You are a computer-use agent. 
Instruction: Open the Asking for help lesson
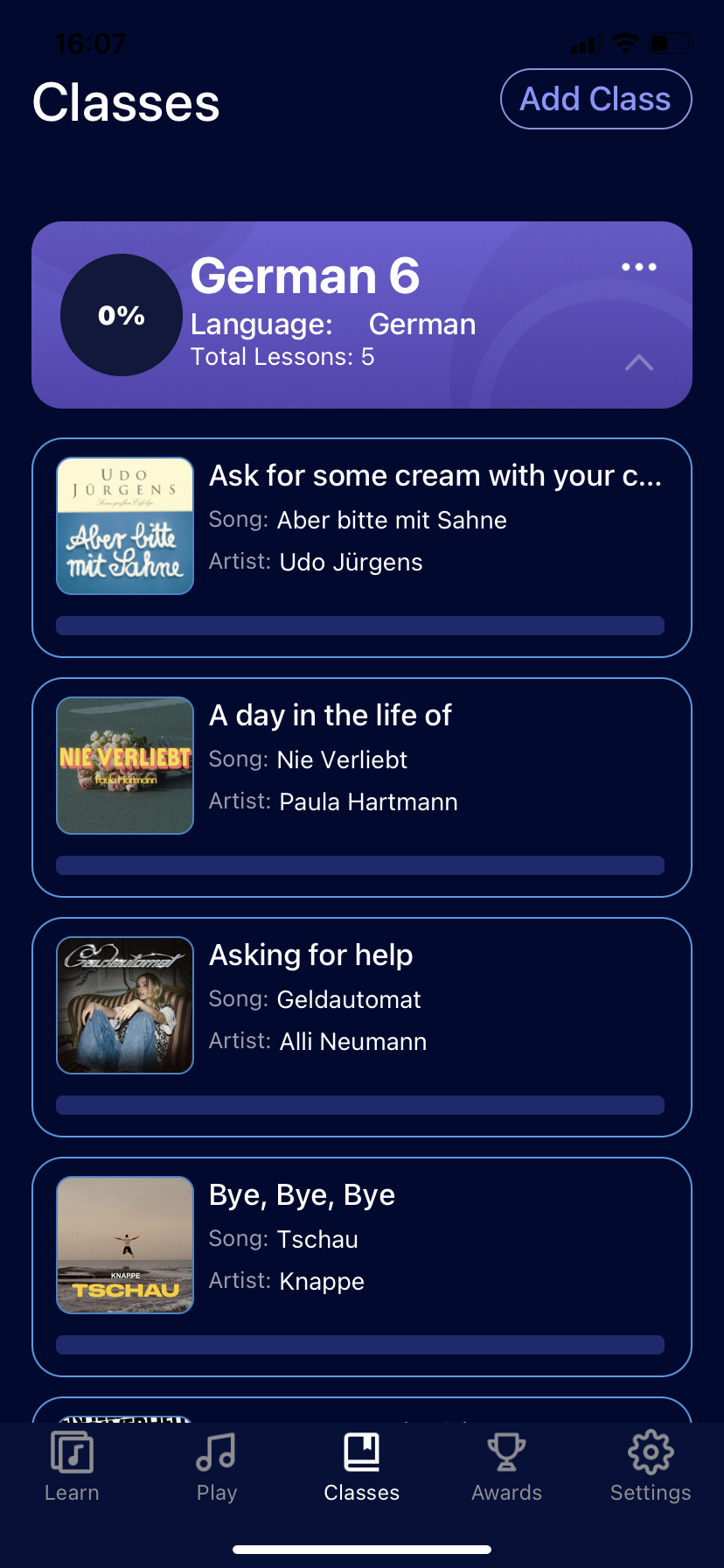point(362,1027)
